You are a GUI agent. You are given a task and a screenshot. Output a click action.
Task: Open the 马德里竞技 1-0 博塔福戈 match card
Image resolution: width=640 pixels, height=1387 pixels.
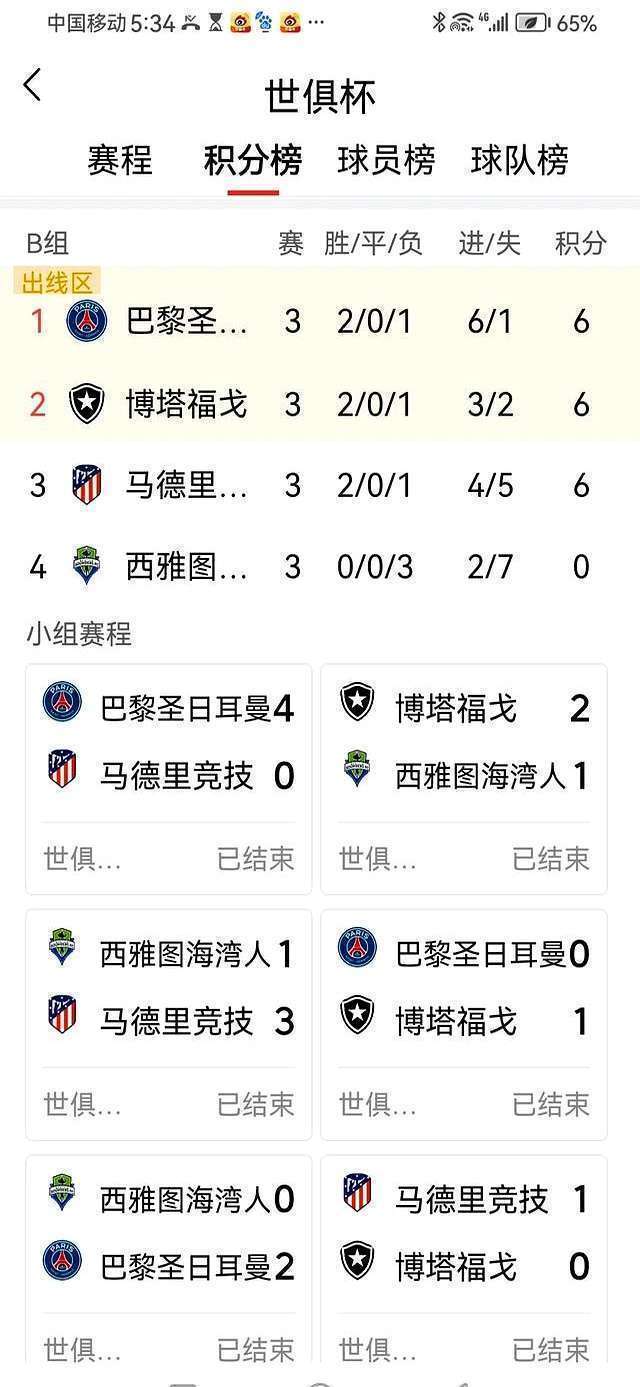[x=464, y=1258]
